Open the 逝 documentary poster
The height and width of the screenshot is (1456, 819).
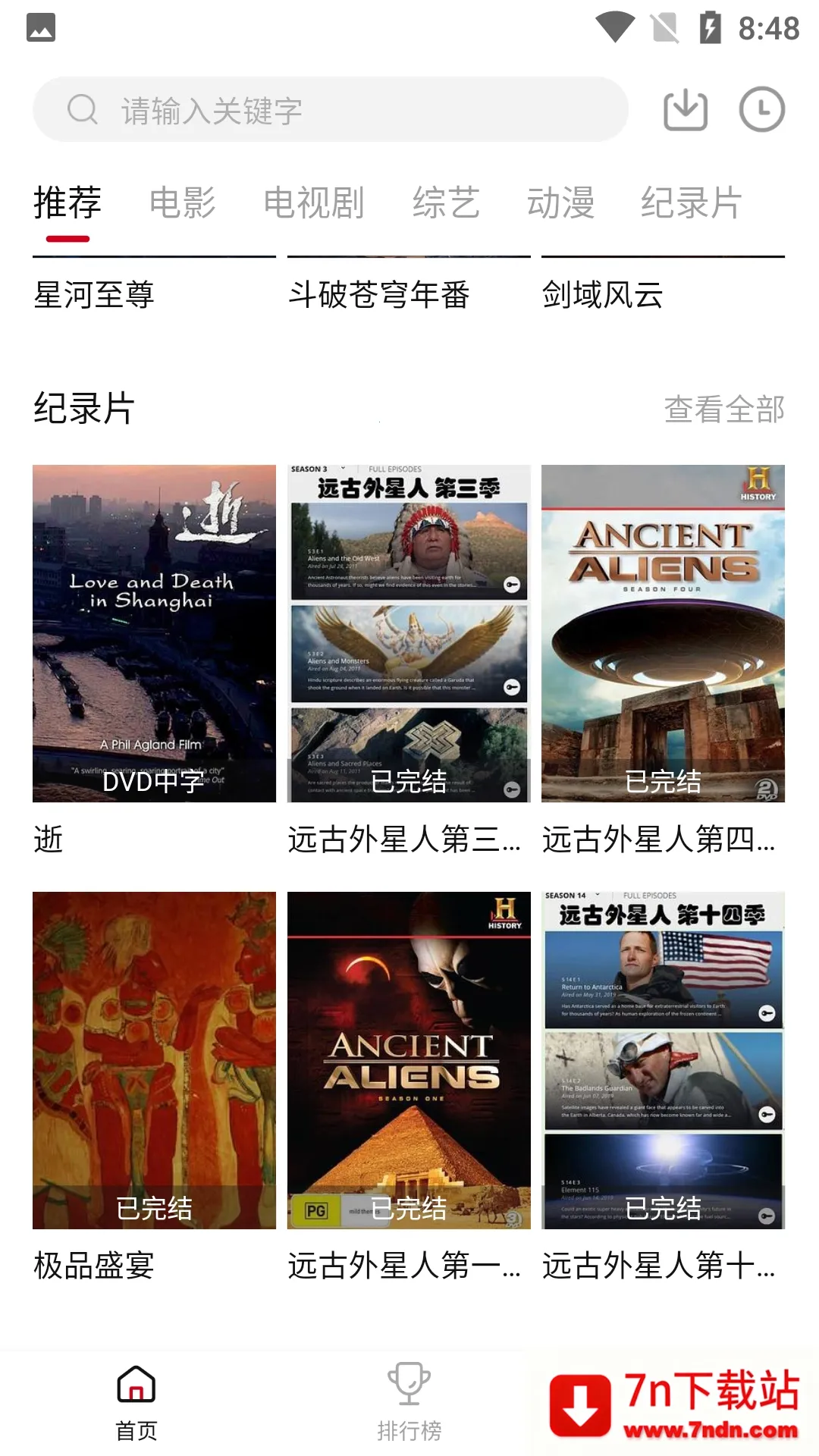click(154, 633)
